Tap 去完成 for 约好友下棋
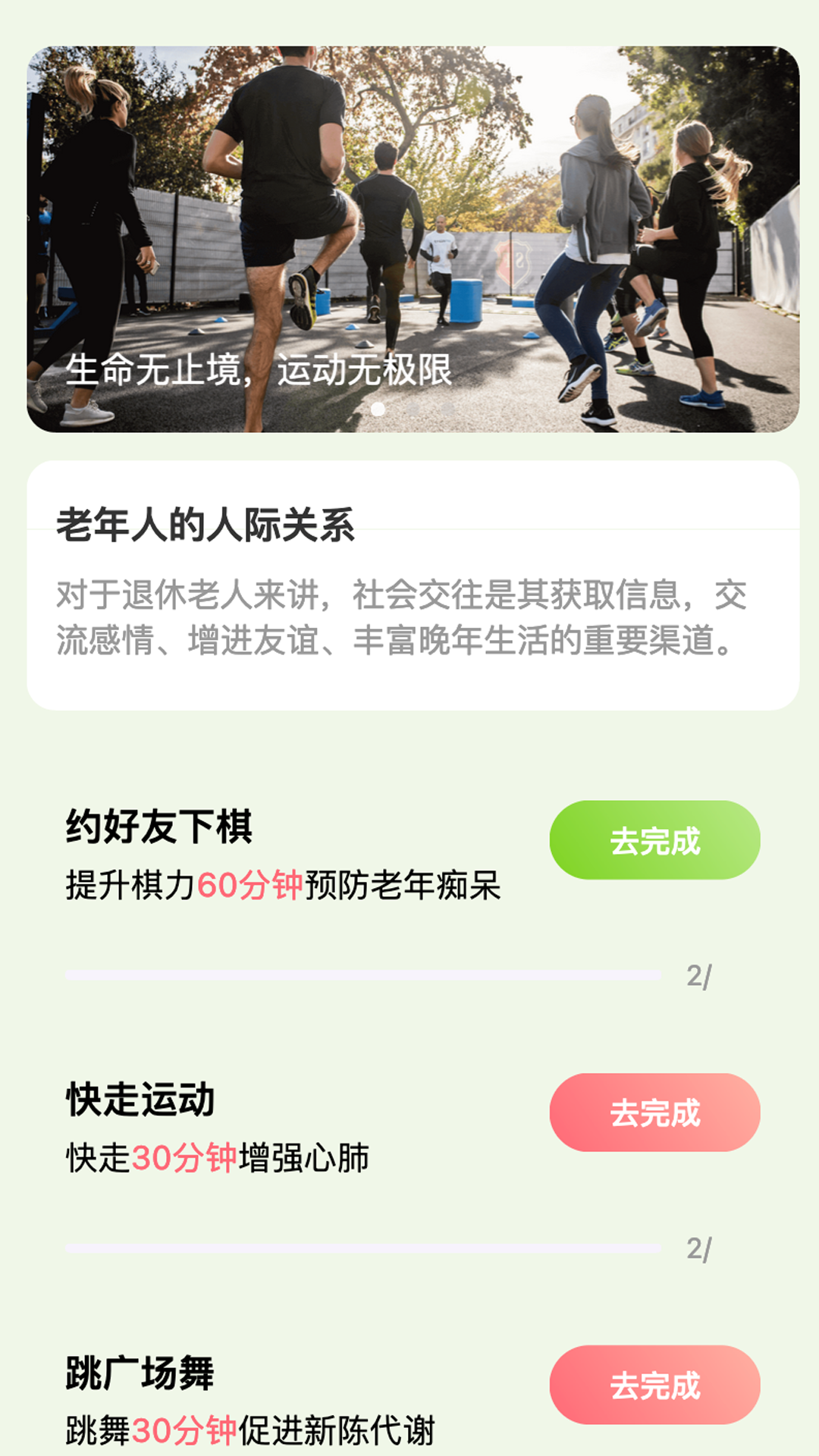This screenshot has height=1456, width=819. 654,840
